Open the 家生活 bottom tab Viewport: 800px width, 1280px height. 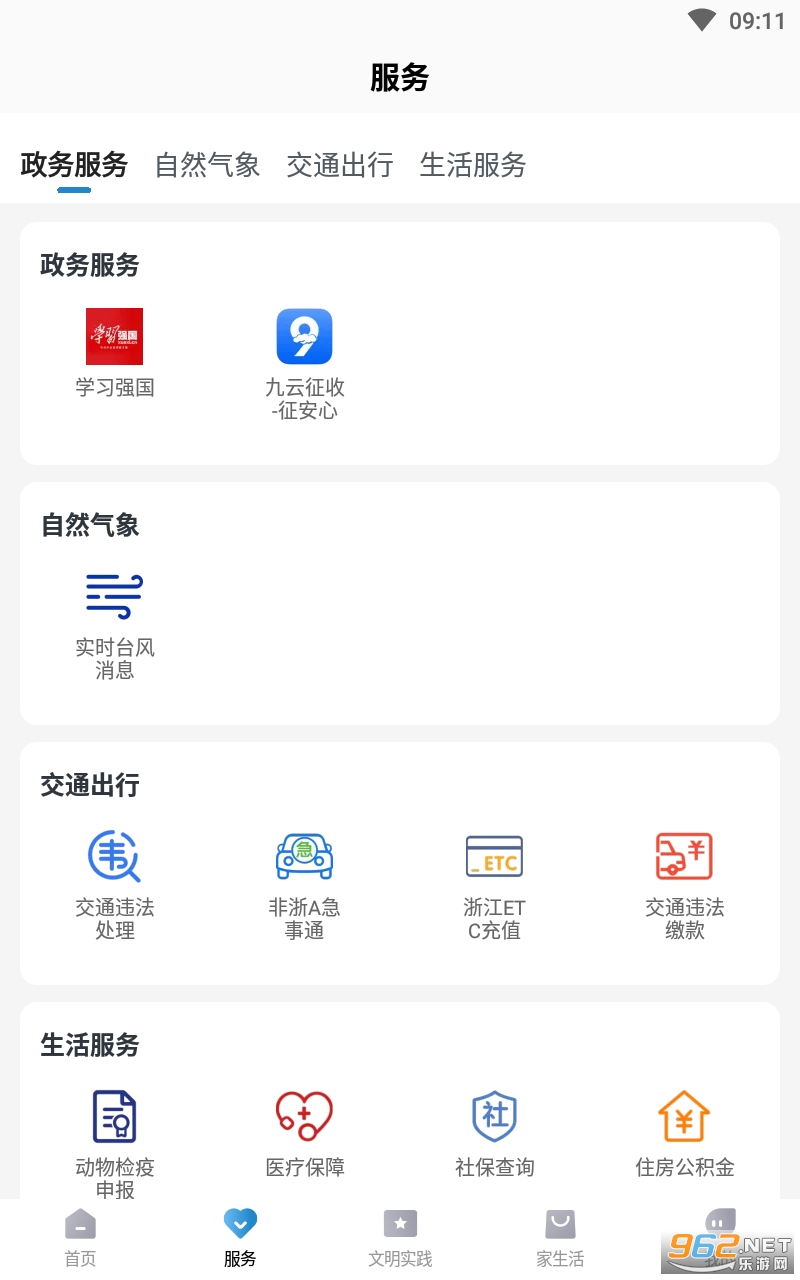pyautogui.click(x=560, y=1238)
